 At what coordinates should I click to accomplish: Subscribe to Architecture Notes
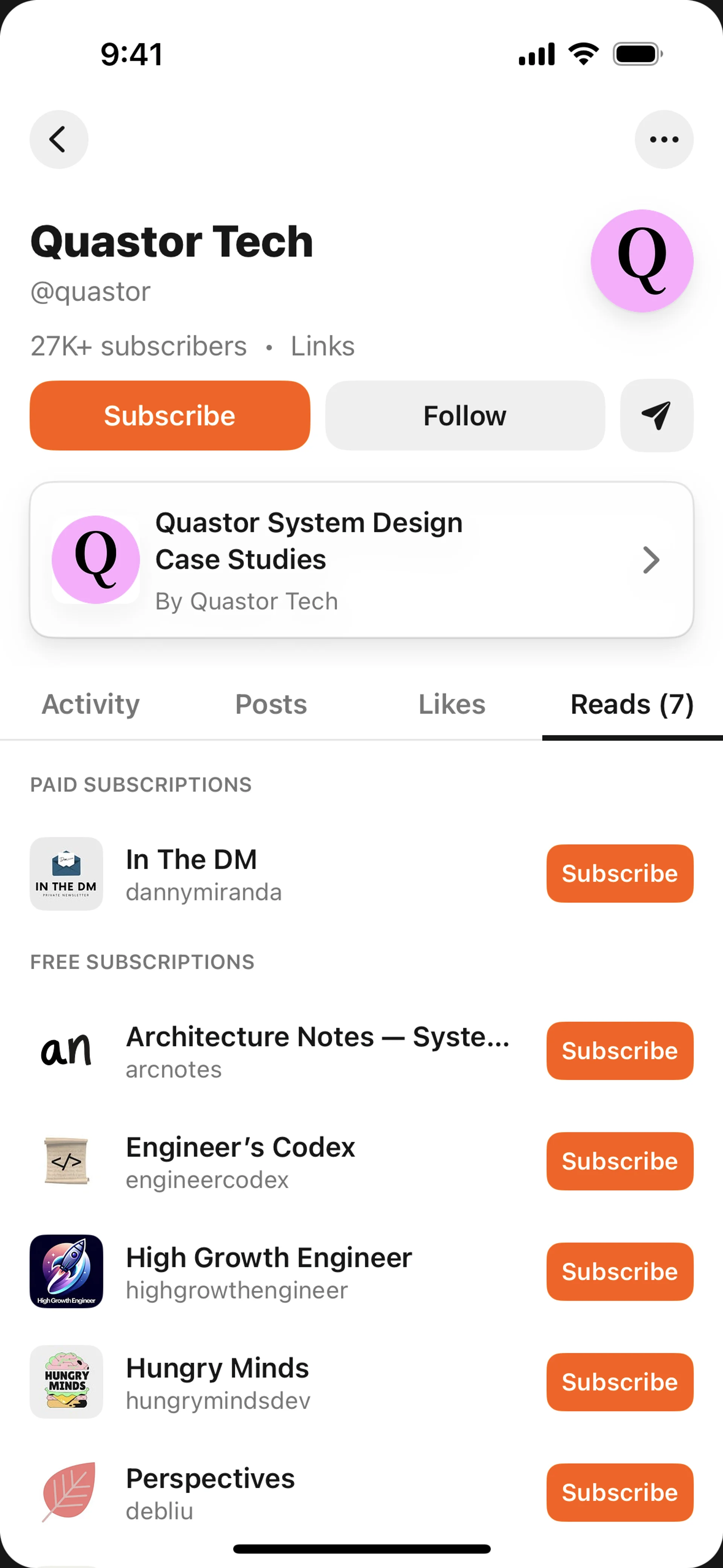pos(619,1051)
